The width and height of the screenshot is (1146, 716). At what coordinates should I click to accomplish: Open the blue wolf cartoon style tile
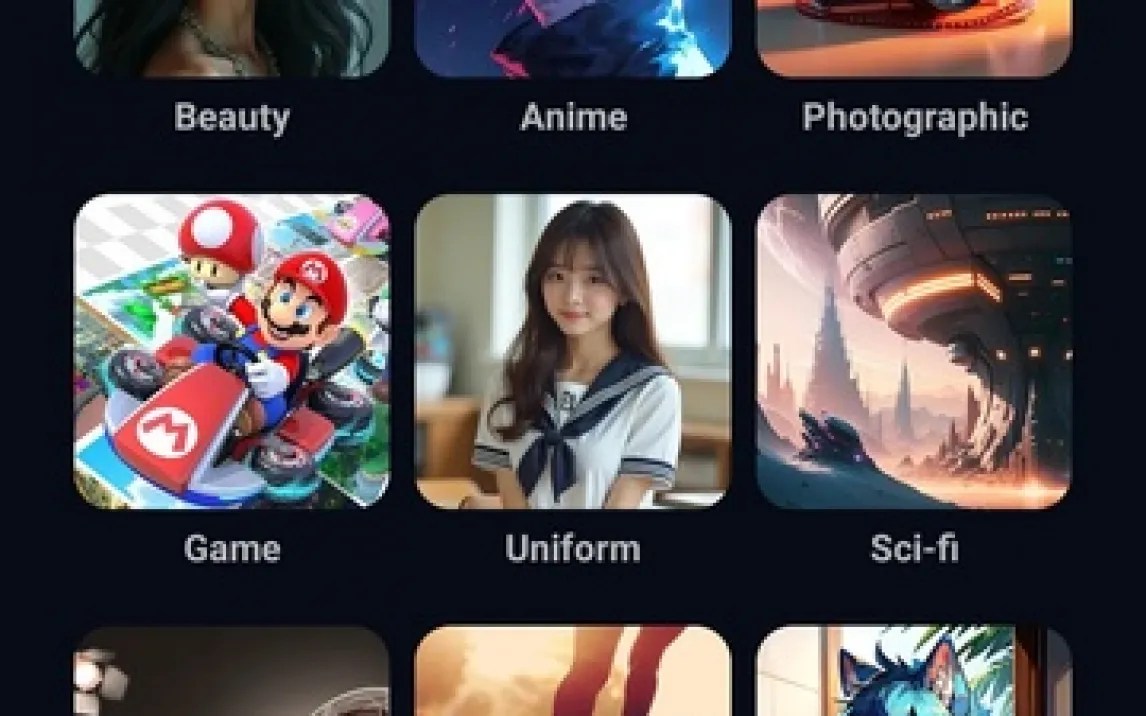(914, 672)
